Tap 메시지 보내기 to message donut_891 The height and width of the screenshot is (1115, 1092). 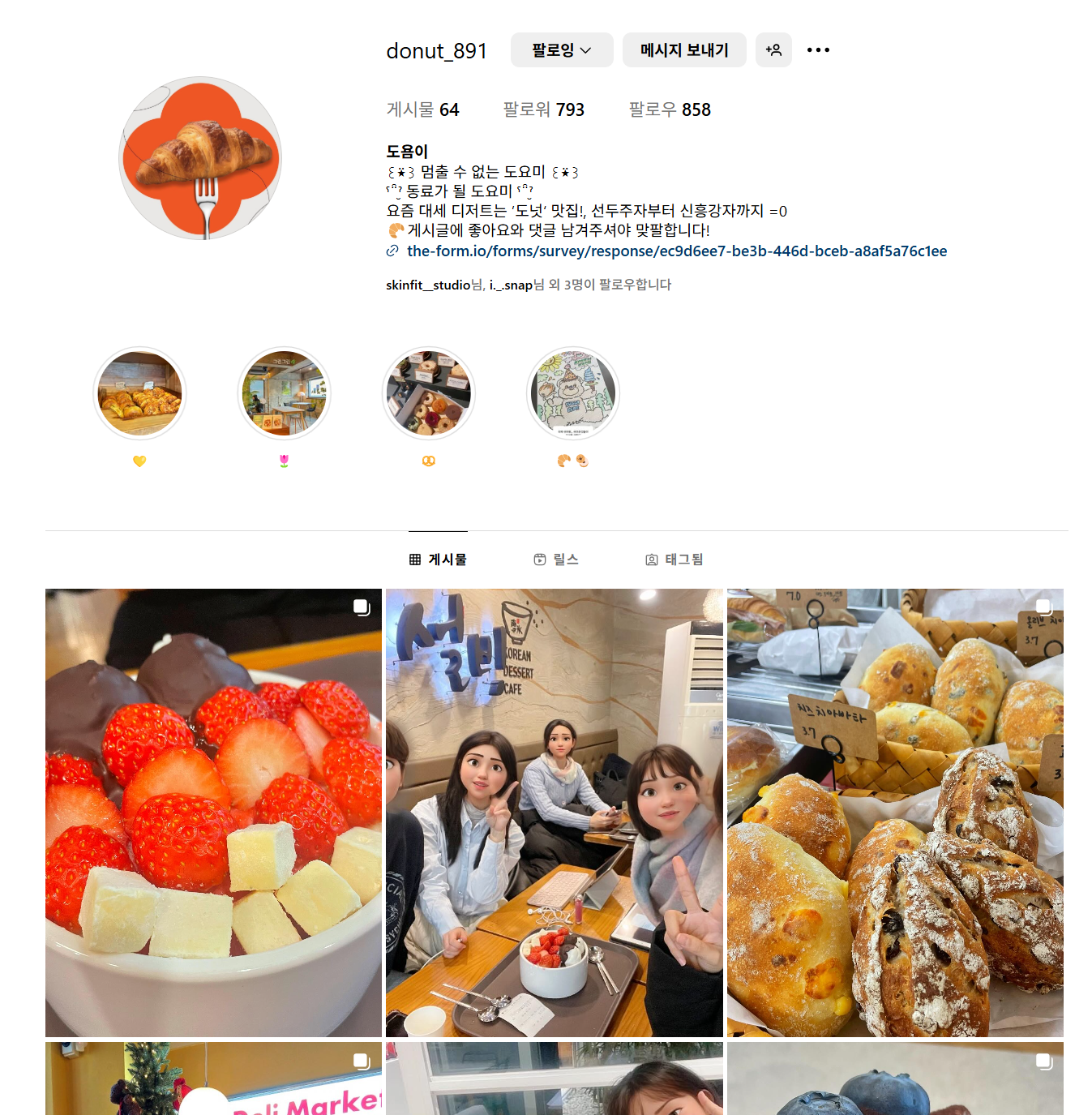click(x=683, y=50)
